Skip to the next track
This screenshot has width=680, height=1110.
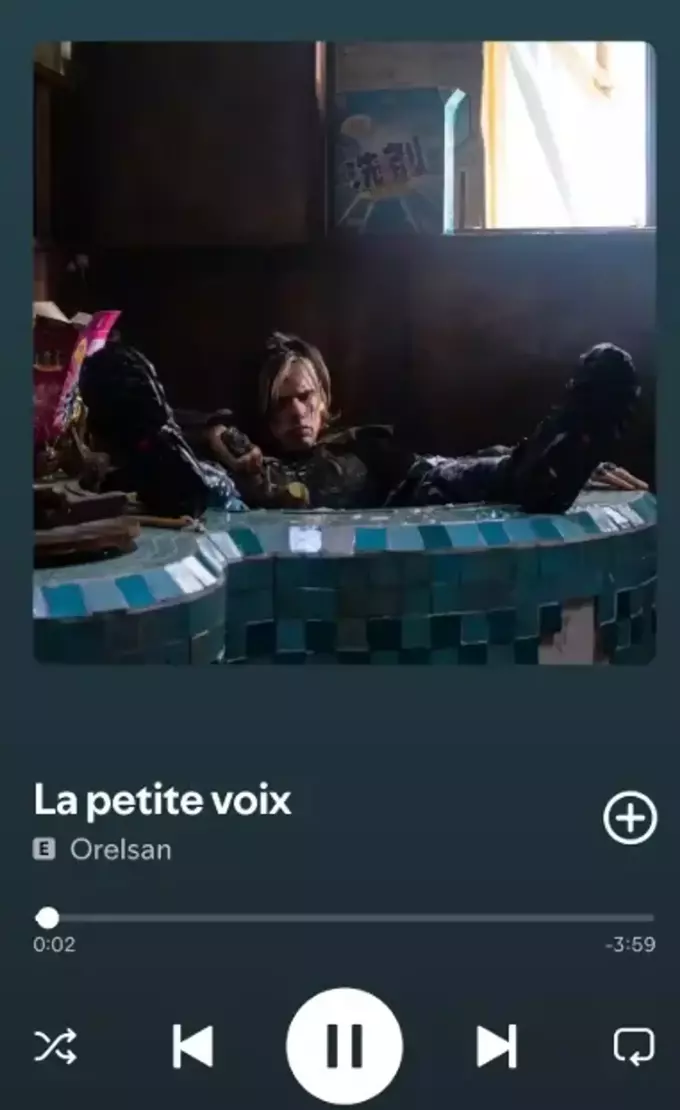pyautogui.click(x=496, y=1046)
